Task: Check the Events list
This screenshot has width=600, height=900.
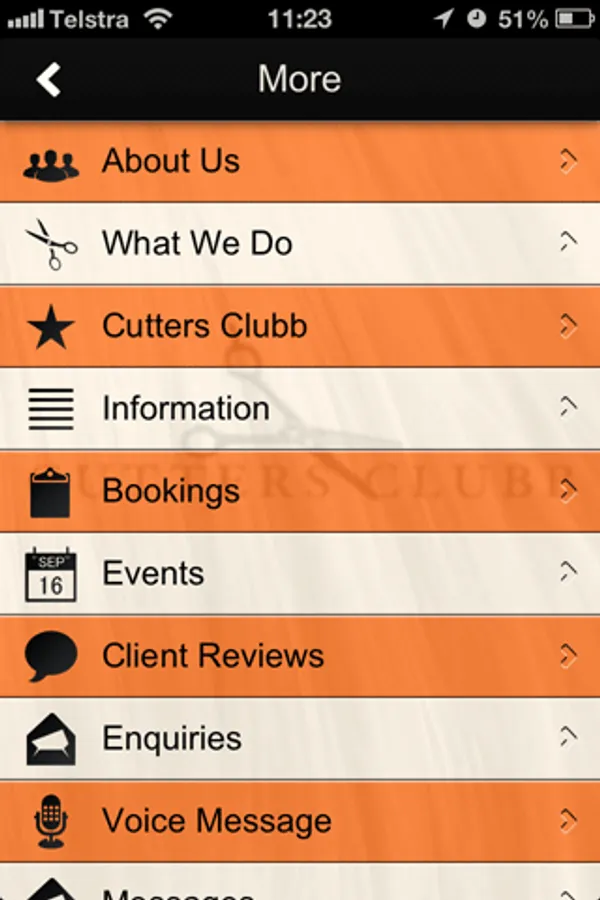Action: 300,573
